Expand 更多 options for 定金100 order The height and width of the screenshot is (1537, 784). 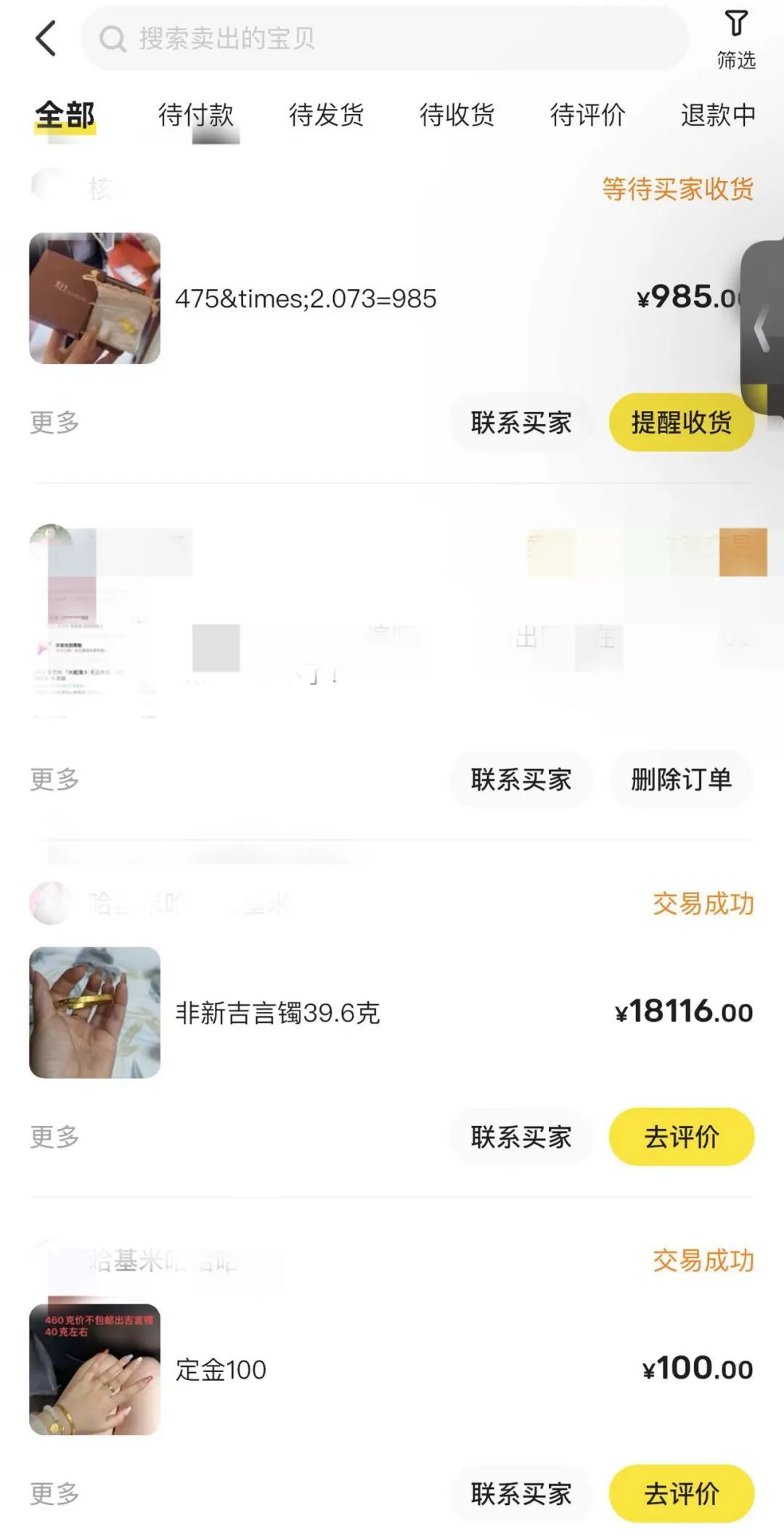pos(54,1494)
